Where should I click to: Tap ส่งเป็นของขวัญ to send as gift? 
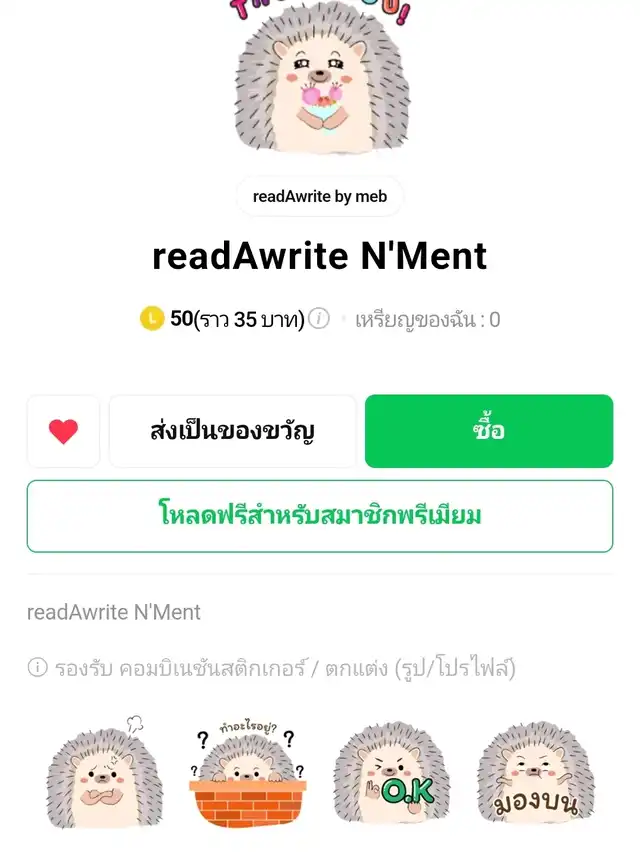pyautogui.click(x=232, y=431)
